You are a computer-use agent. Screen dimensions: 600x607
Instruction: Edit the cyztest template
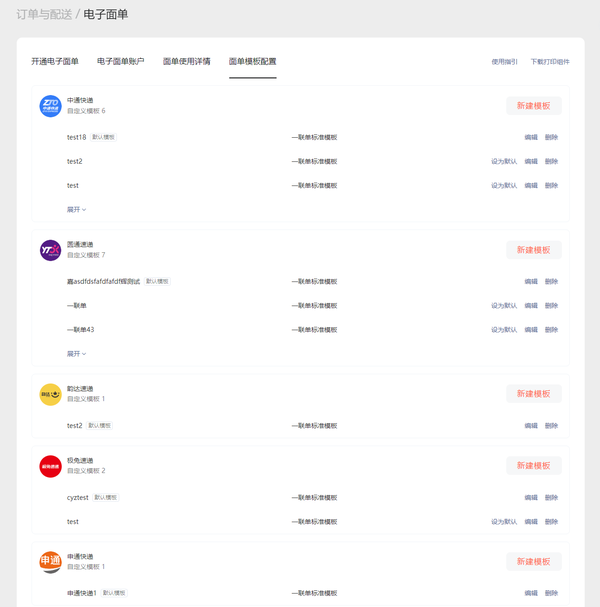coord(531,498)
